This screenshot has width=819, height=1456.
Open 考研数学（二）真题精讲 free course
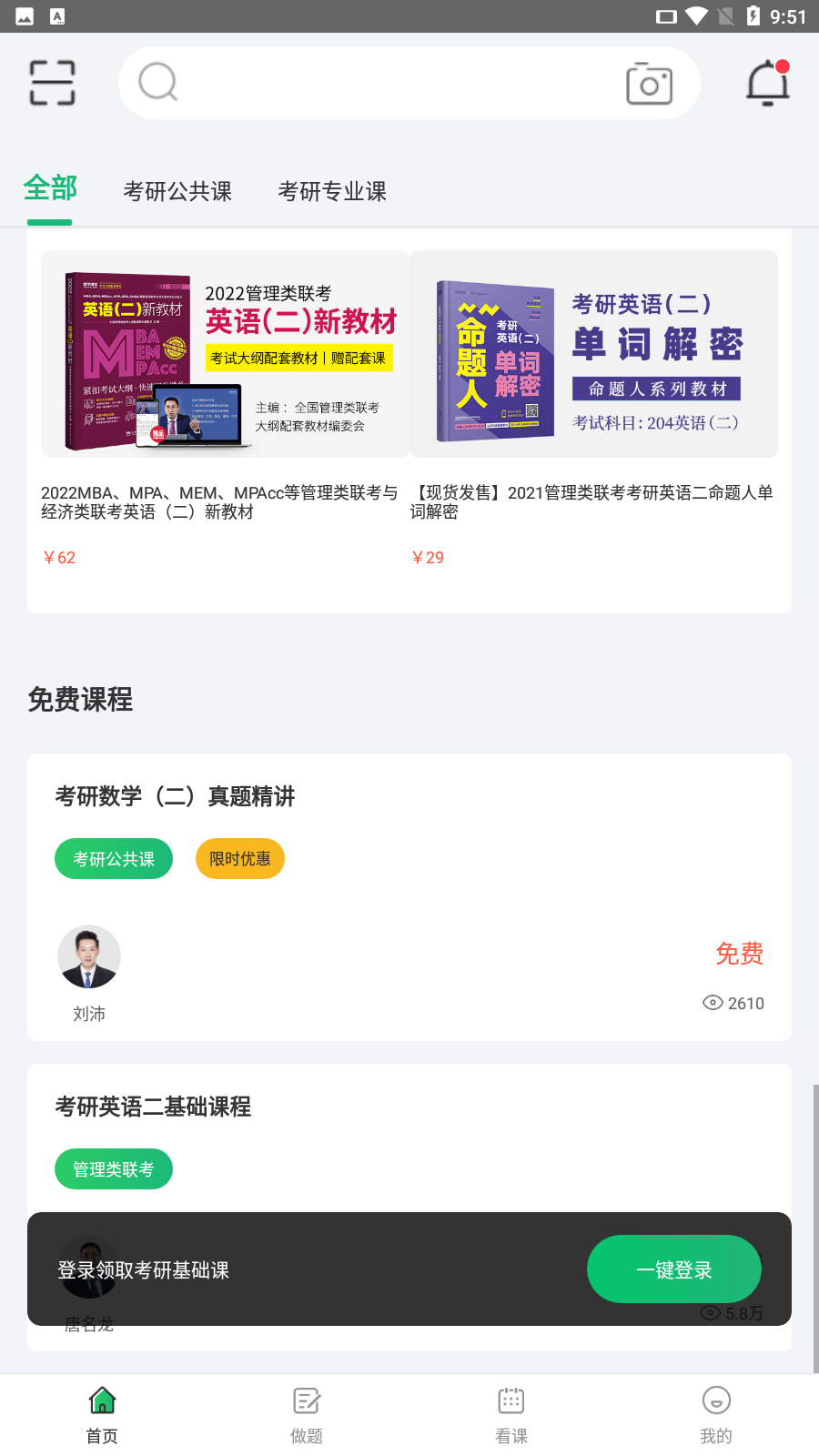point(174,796)
